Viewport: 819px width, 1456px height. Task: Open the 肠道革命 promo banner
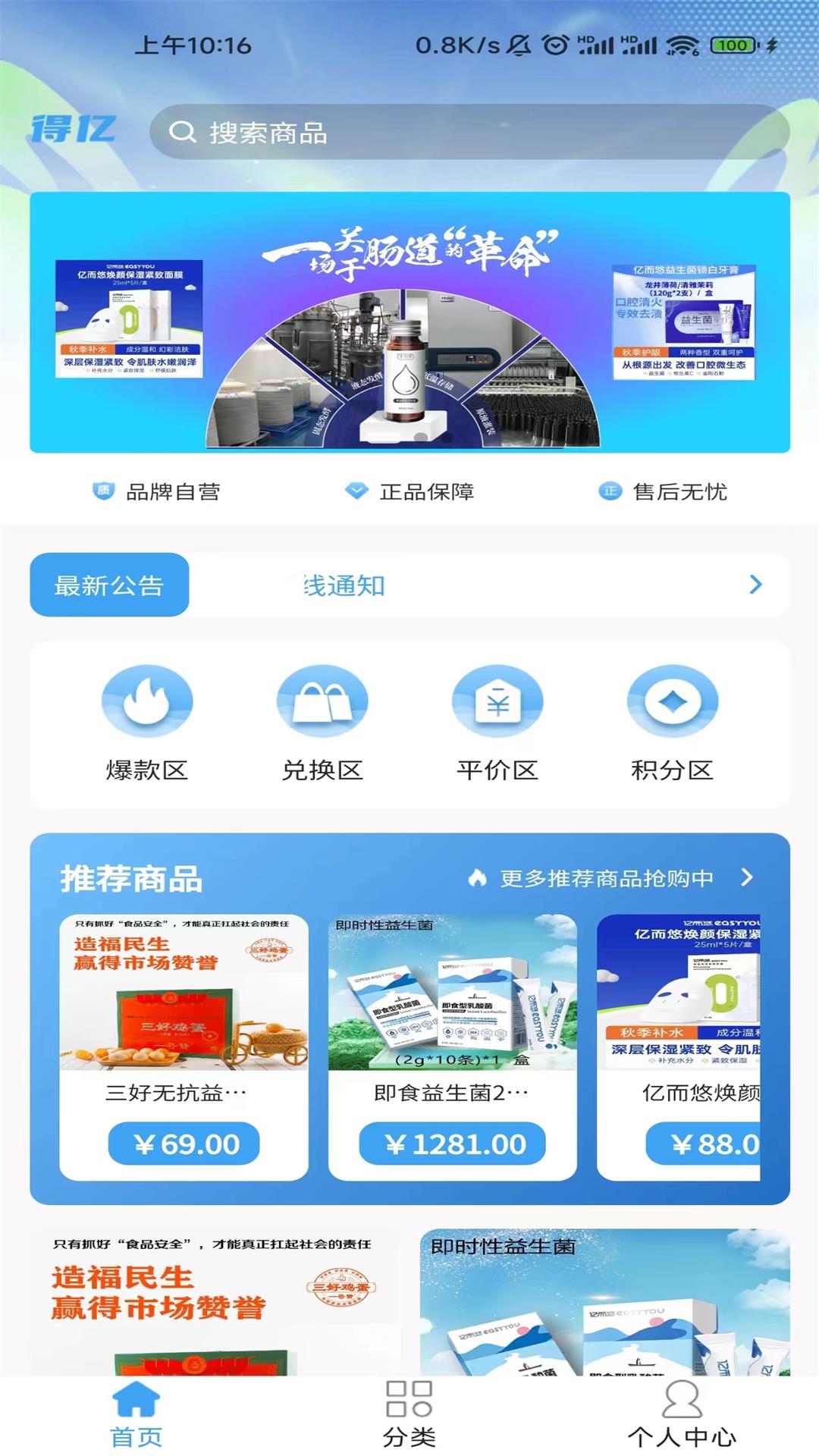coord(409,322)
